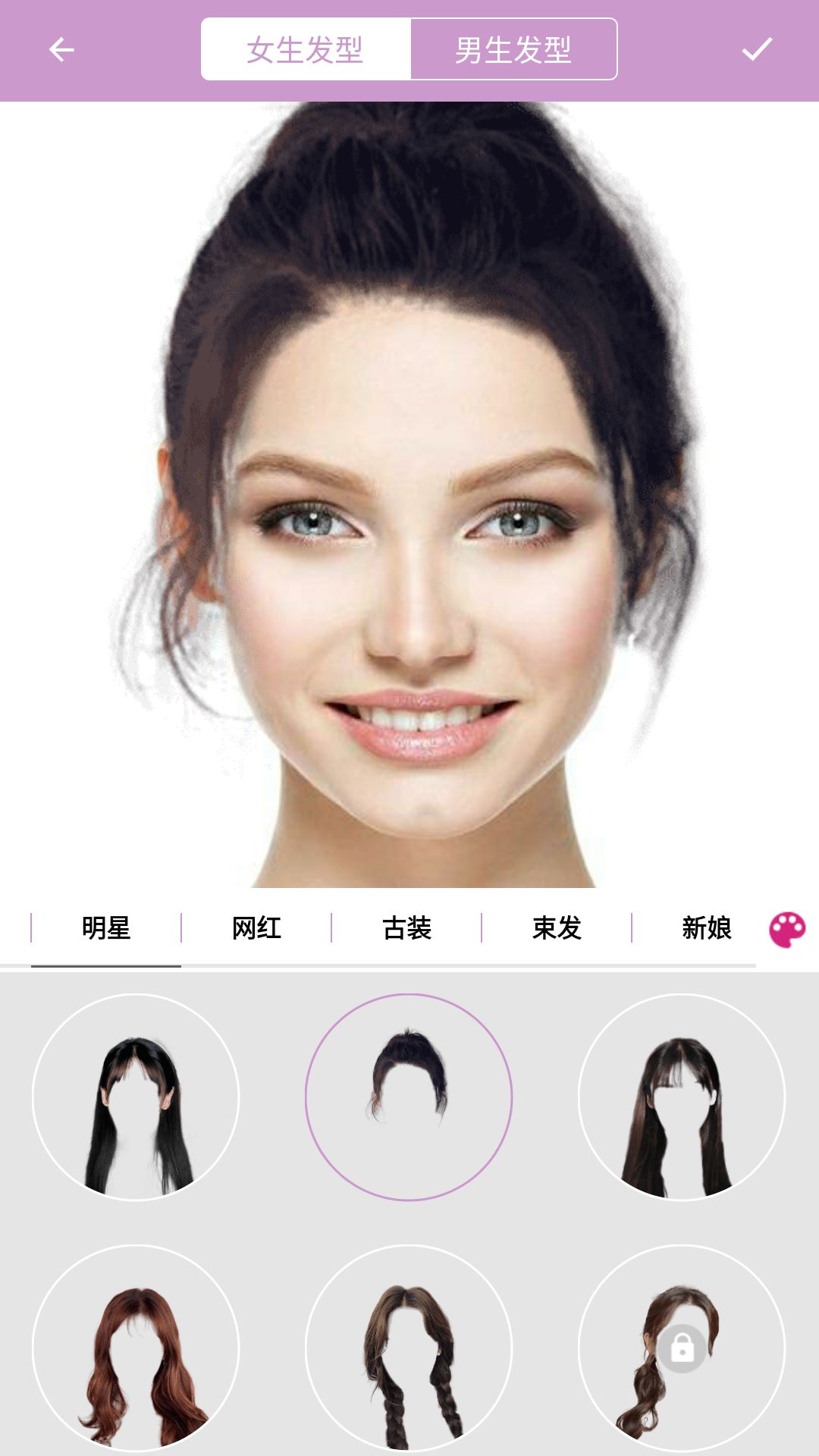Tap the locked side ponytail hairstyle
Image resolution: width=819 pixels, height=1456 pixels.
[681, 1348]
